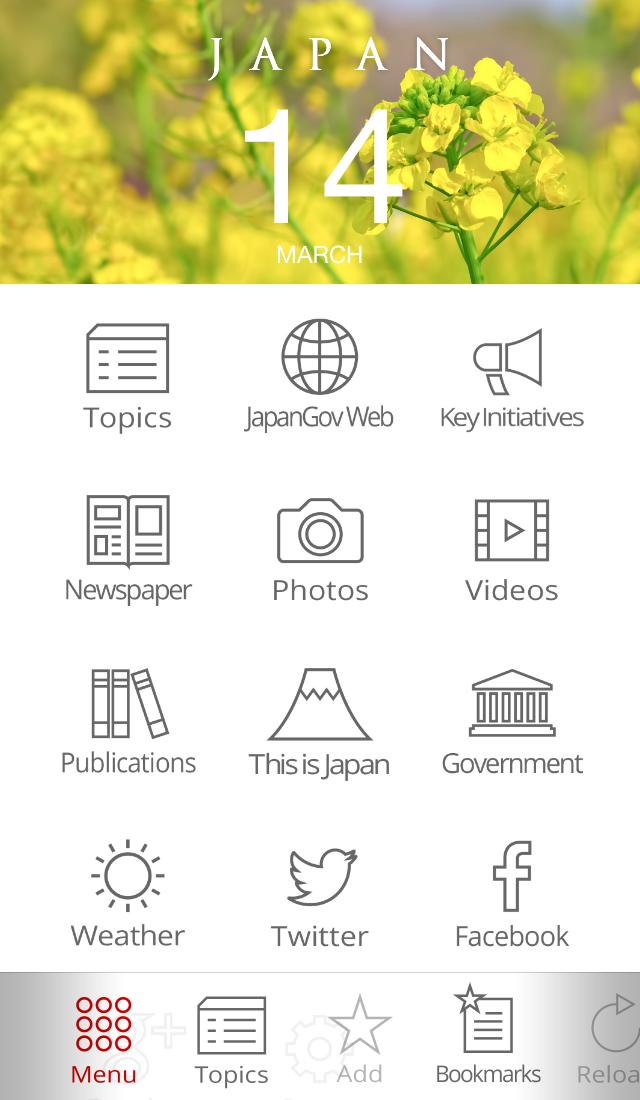Check the Weather
This screenshot has height=1100, width=640.
[128, 894]
